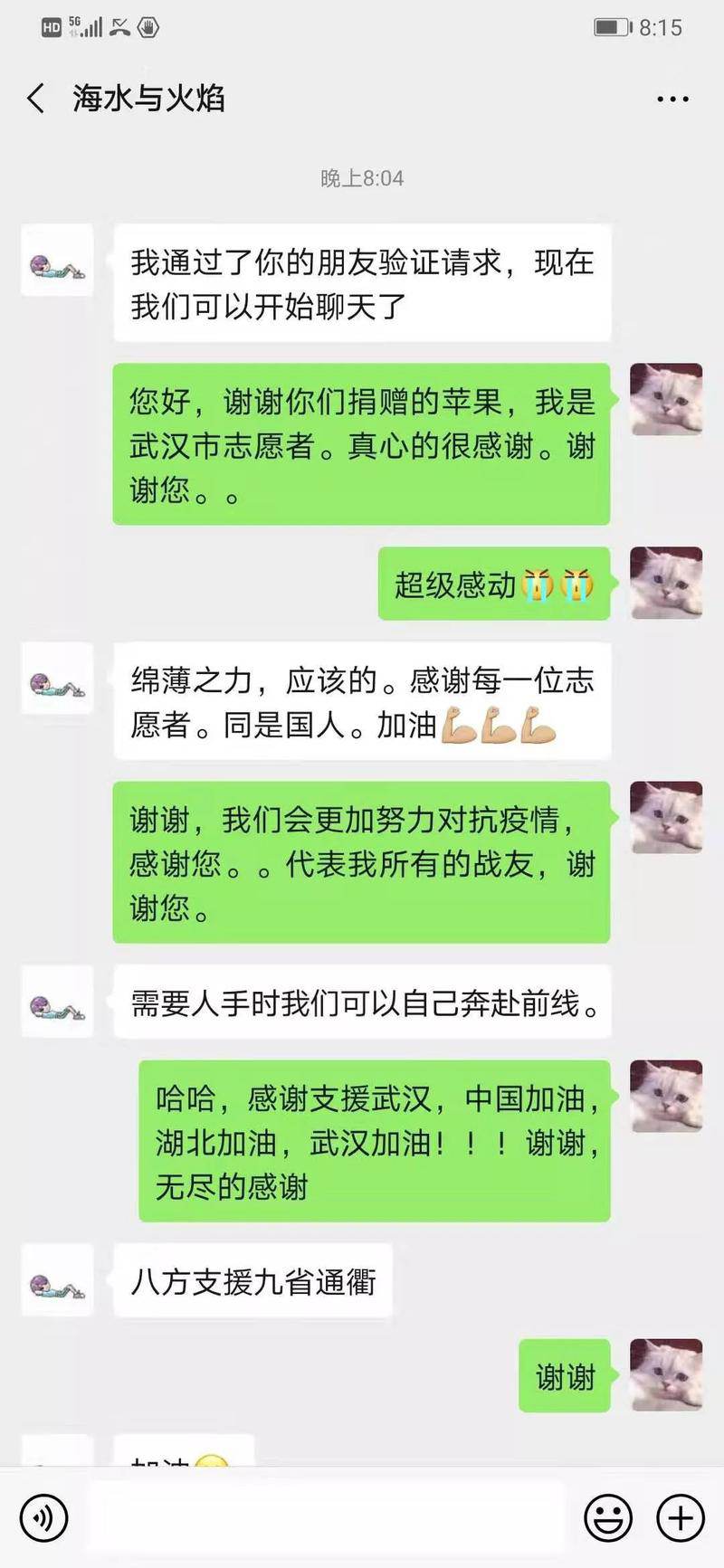Viewport: 724px width, 1568px height.
Task: Switch to voice message input
Action: [x=43, y=1517]
